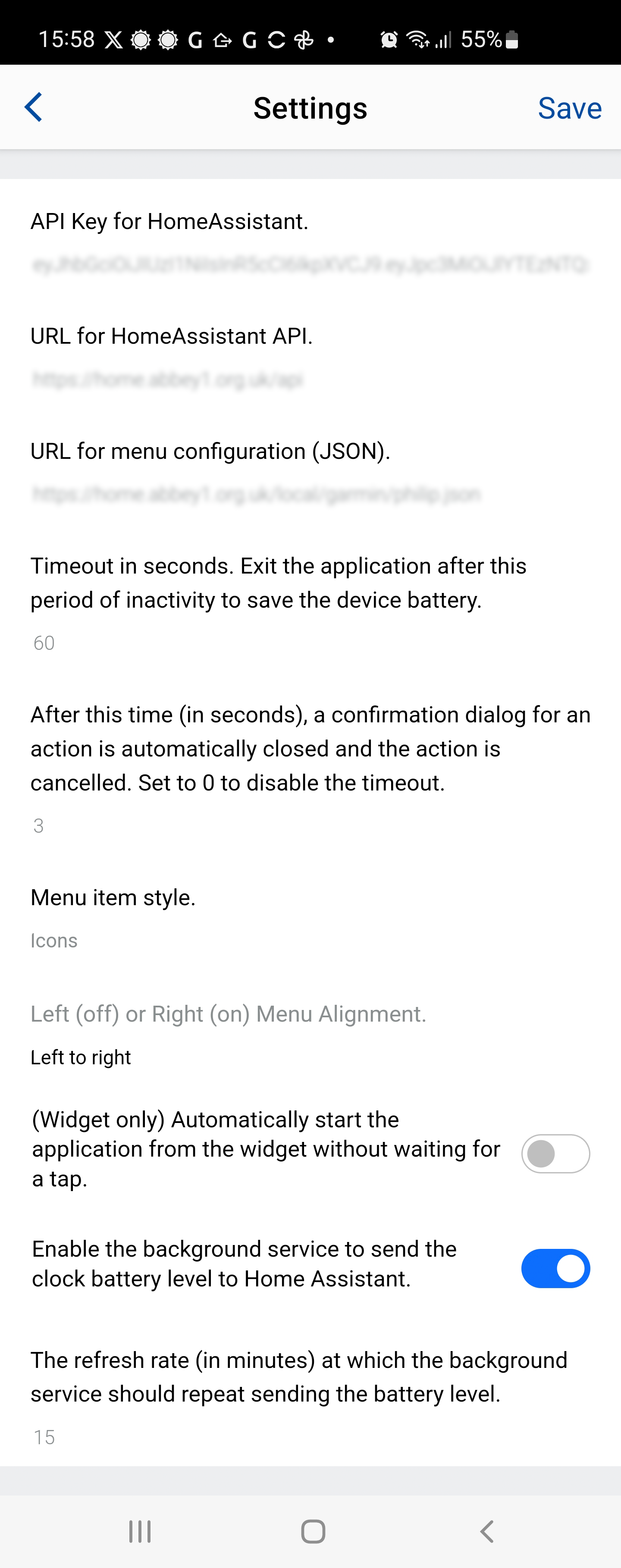Tap the system home button
Screen dimensions: 621x1568
[313, 1531]
